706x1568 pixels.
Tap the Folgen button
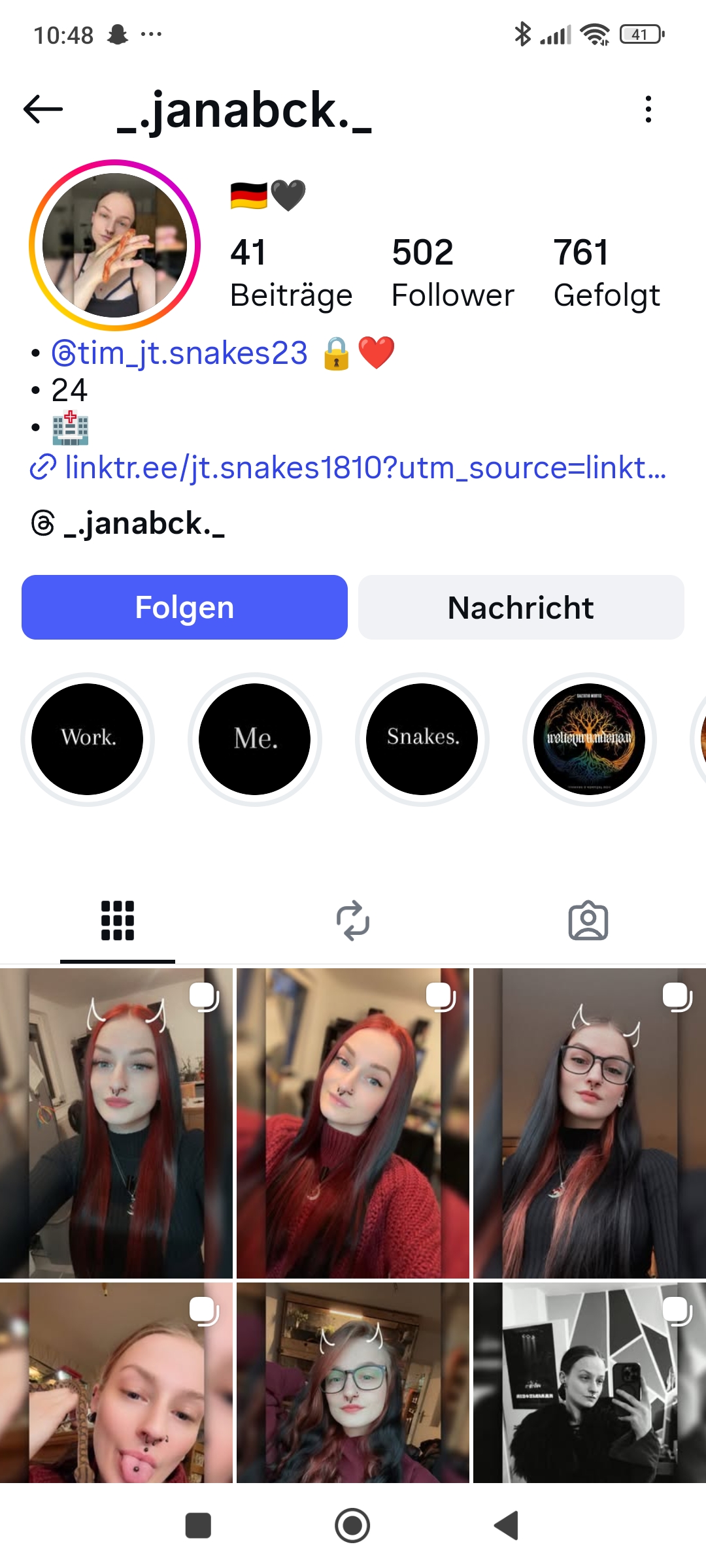click(184, 607)
